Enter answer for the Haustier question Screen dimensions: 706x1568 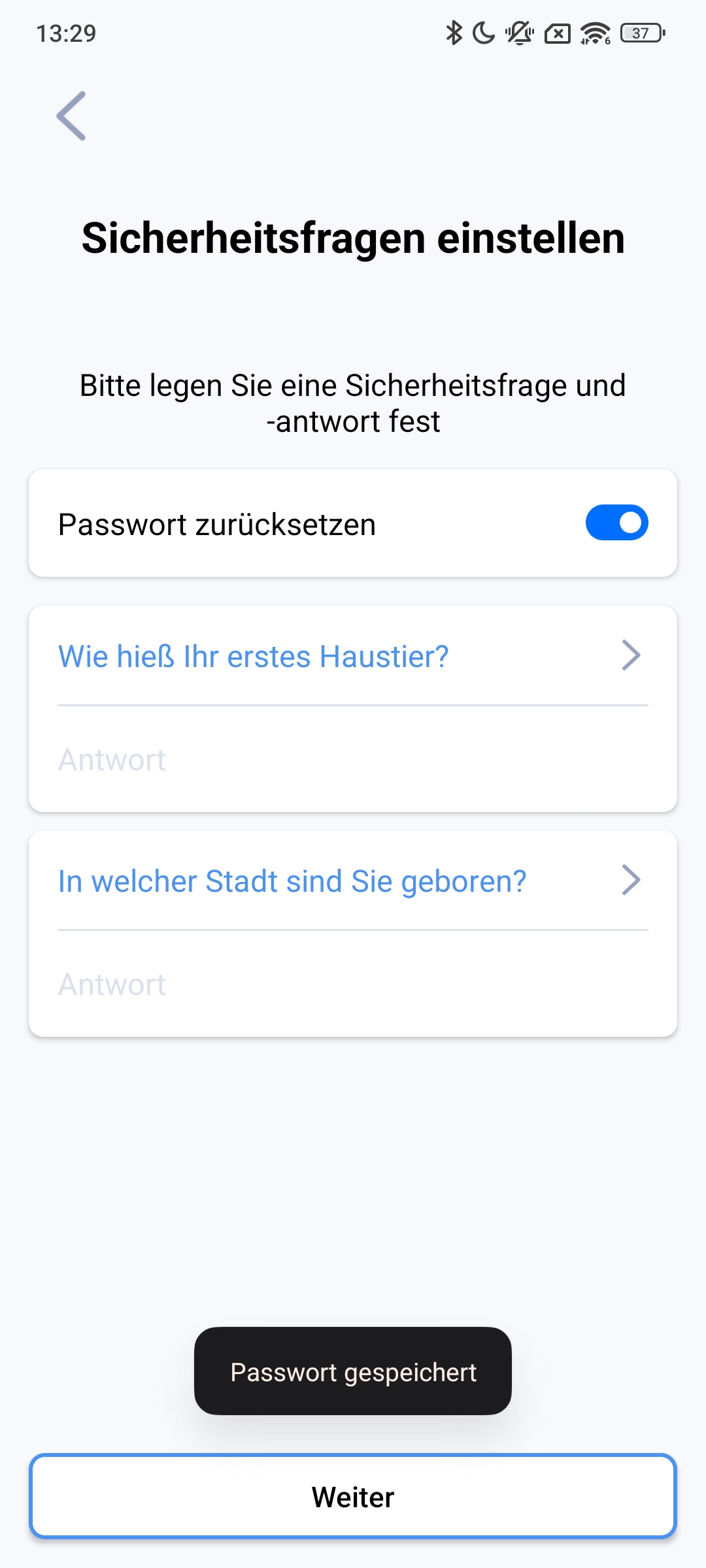tap(352, 760)
